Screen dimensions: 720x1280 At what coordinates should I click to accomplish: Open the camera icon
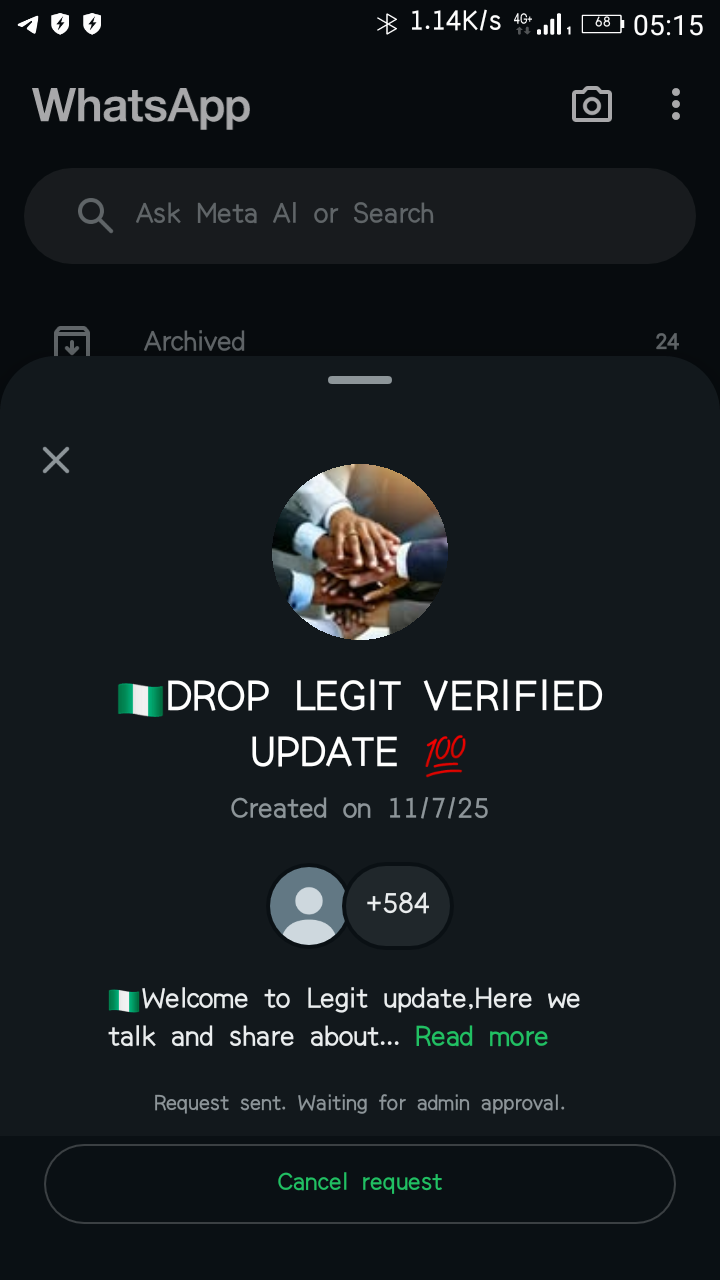click(x=591, y=105)
